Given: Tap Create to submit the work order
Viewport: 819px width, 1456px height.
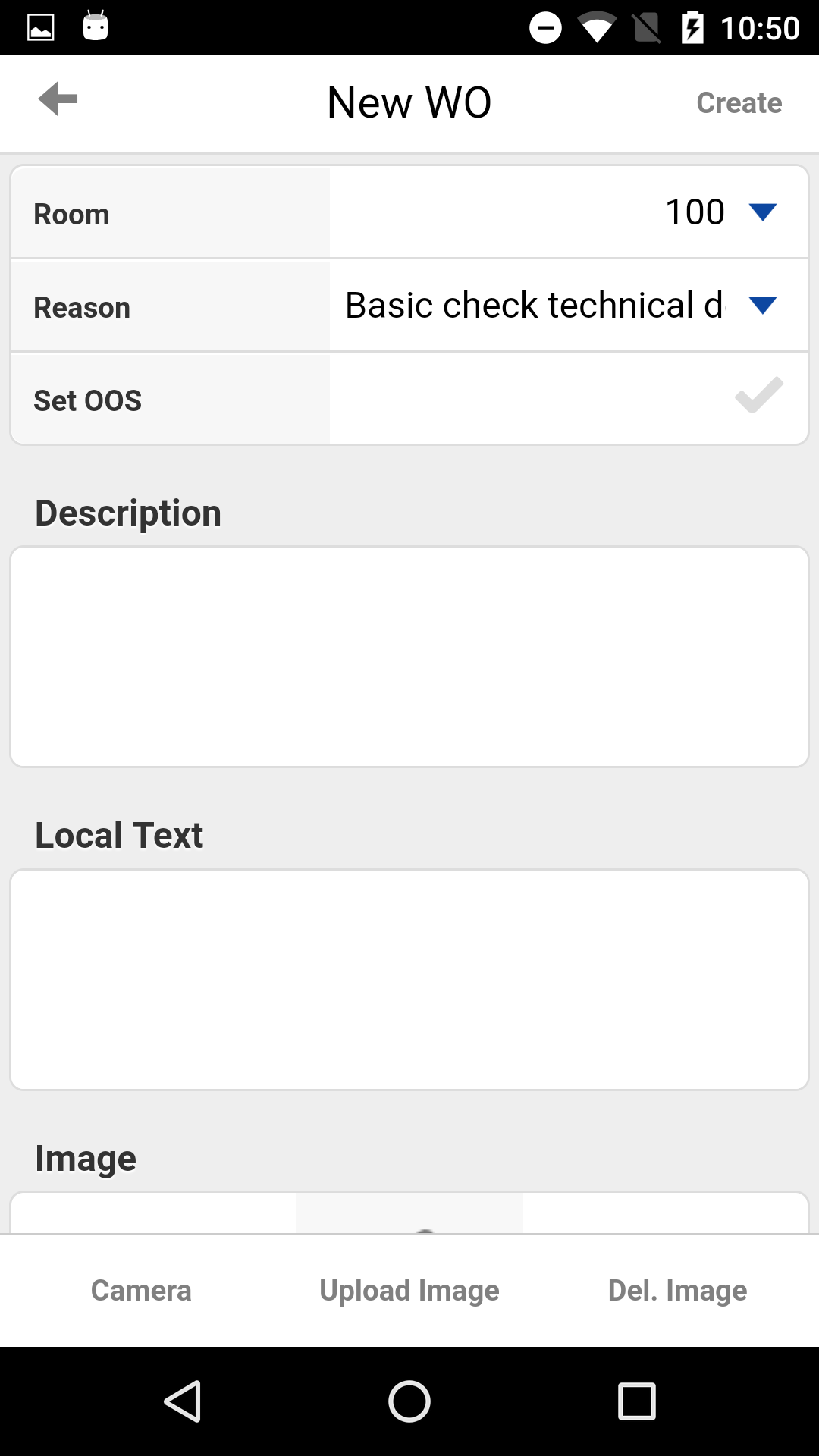Looking at the screenshot, I should (739, 102).
